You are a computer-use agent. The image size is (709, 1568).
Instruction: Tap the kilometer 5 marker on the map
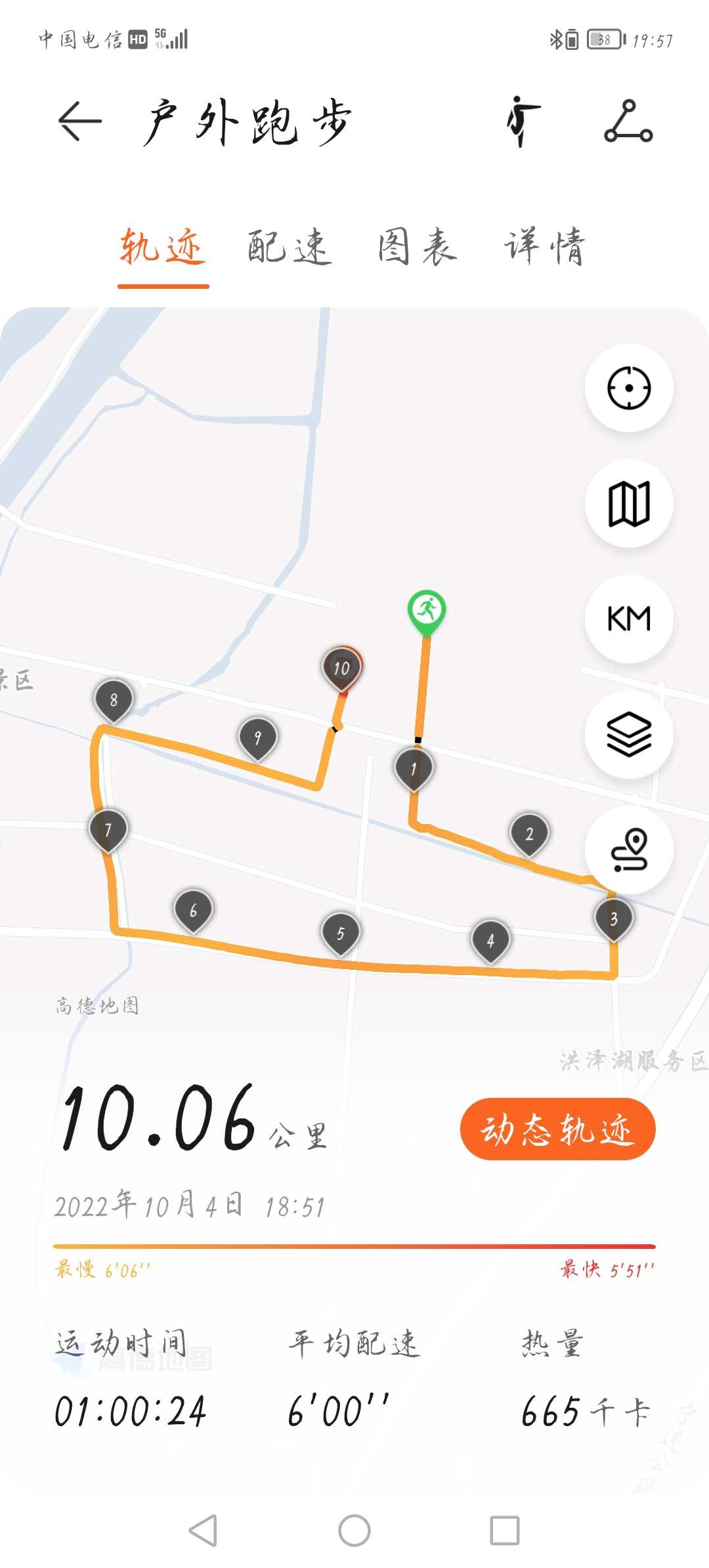340,934
